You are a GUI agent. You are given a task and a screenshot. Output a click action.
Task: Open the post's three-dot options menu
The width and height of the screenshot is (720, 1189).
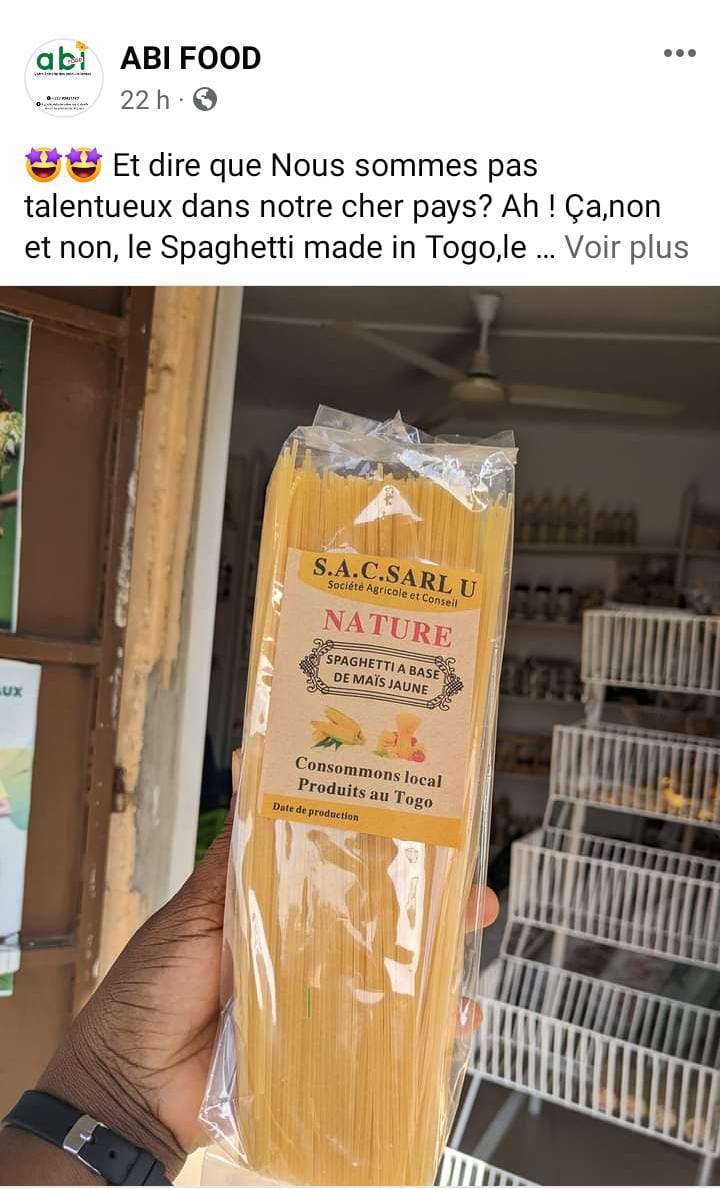pyautogui.click(x=679, y=53)
